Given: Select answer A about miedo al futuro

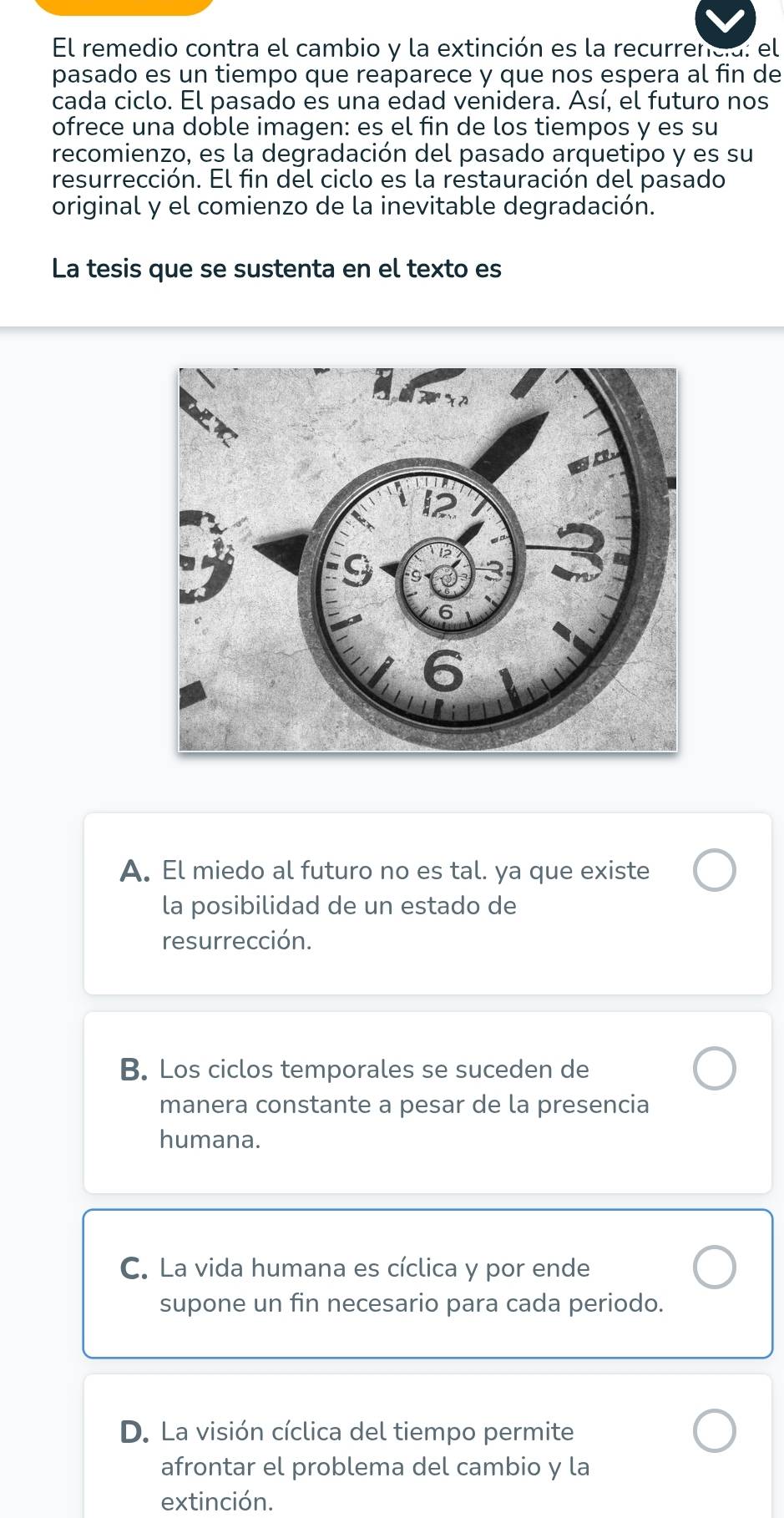Looking at the screenshot, I should (x=715, y=871).
